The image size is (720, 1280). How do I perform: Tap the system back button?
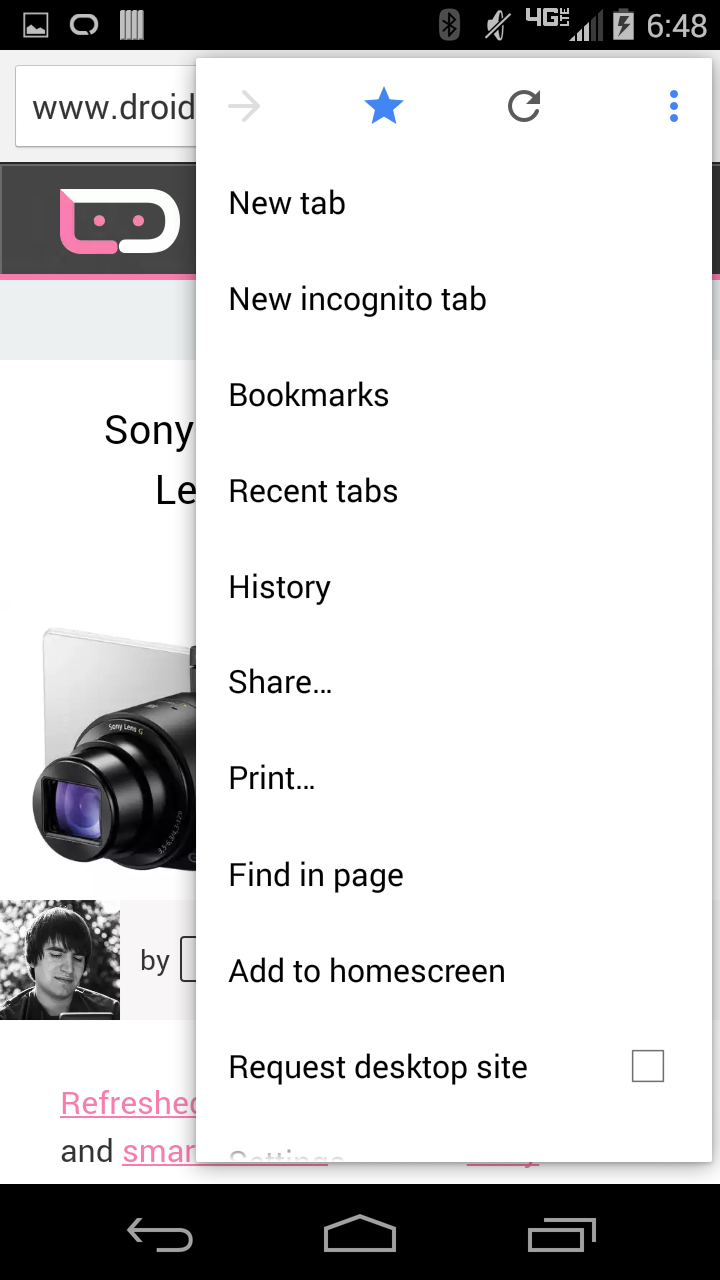(x=160, y=1234)
